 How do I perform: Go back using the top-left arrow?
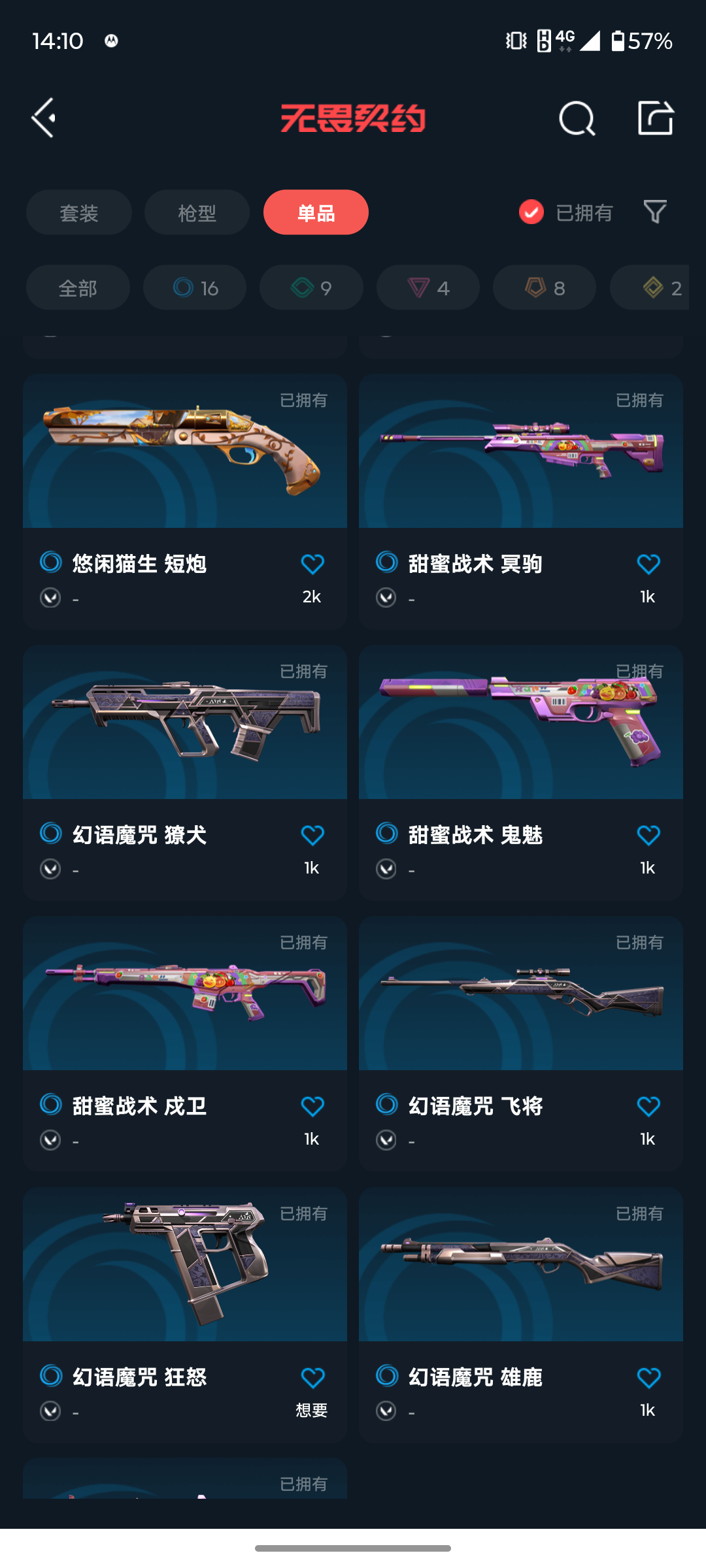tap(44, 118)
